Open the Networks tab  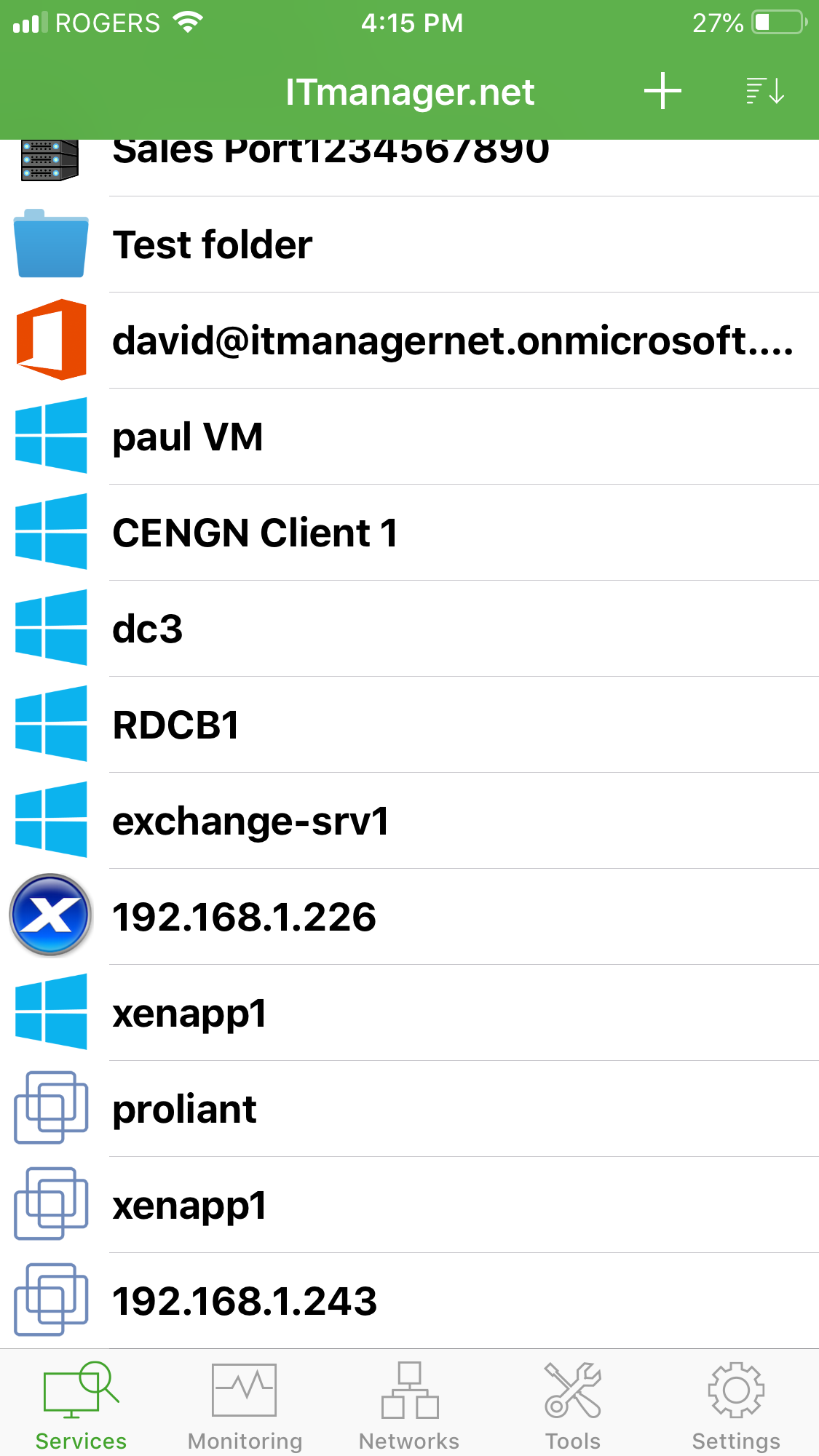pyautogui.click(x=409, y=1404)
